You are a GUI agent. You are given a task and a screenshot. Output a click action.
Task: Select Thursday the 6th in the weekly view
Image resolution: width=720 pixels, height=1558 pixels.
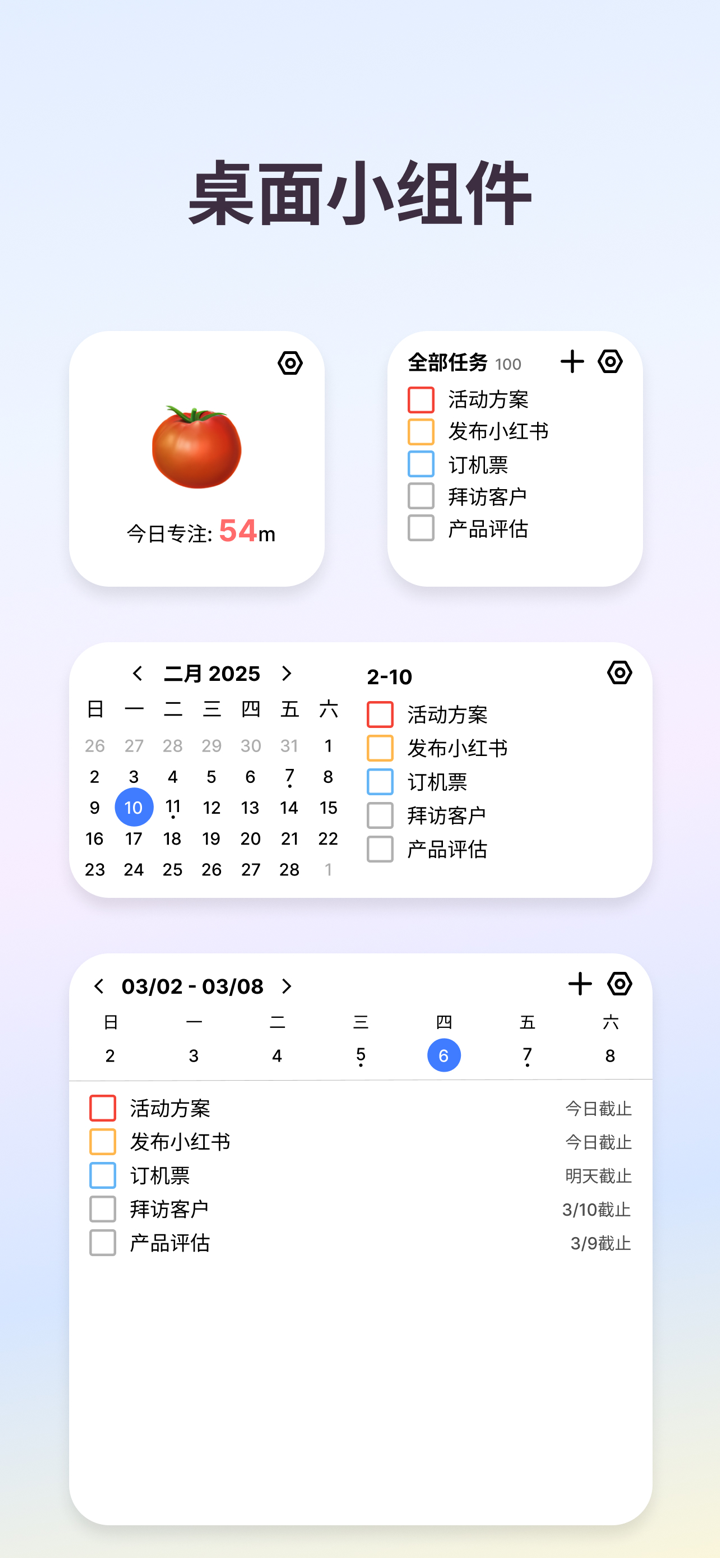click(444, 1055)
